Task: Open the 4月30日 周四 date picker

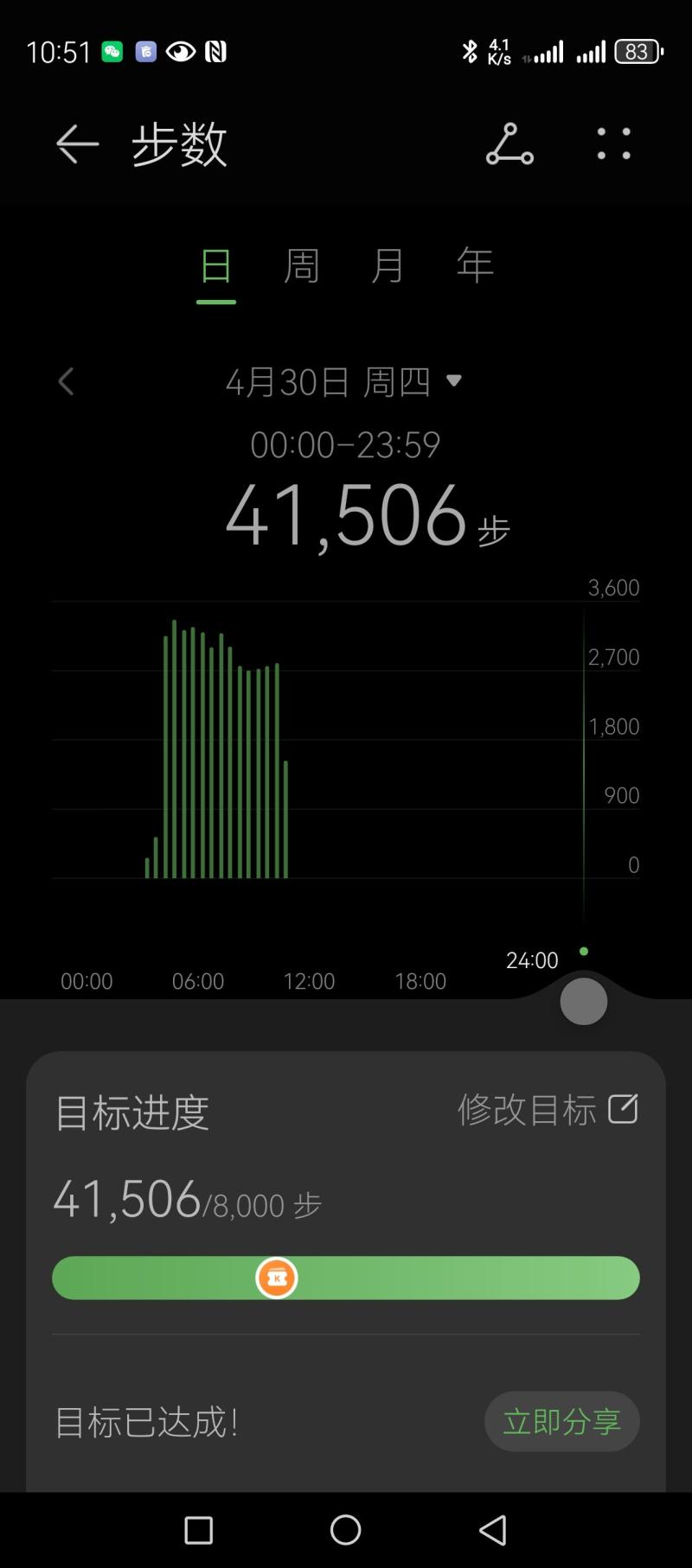Action: coord(343,381)
